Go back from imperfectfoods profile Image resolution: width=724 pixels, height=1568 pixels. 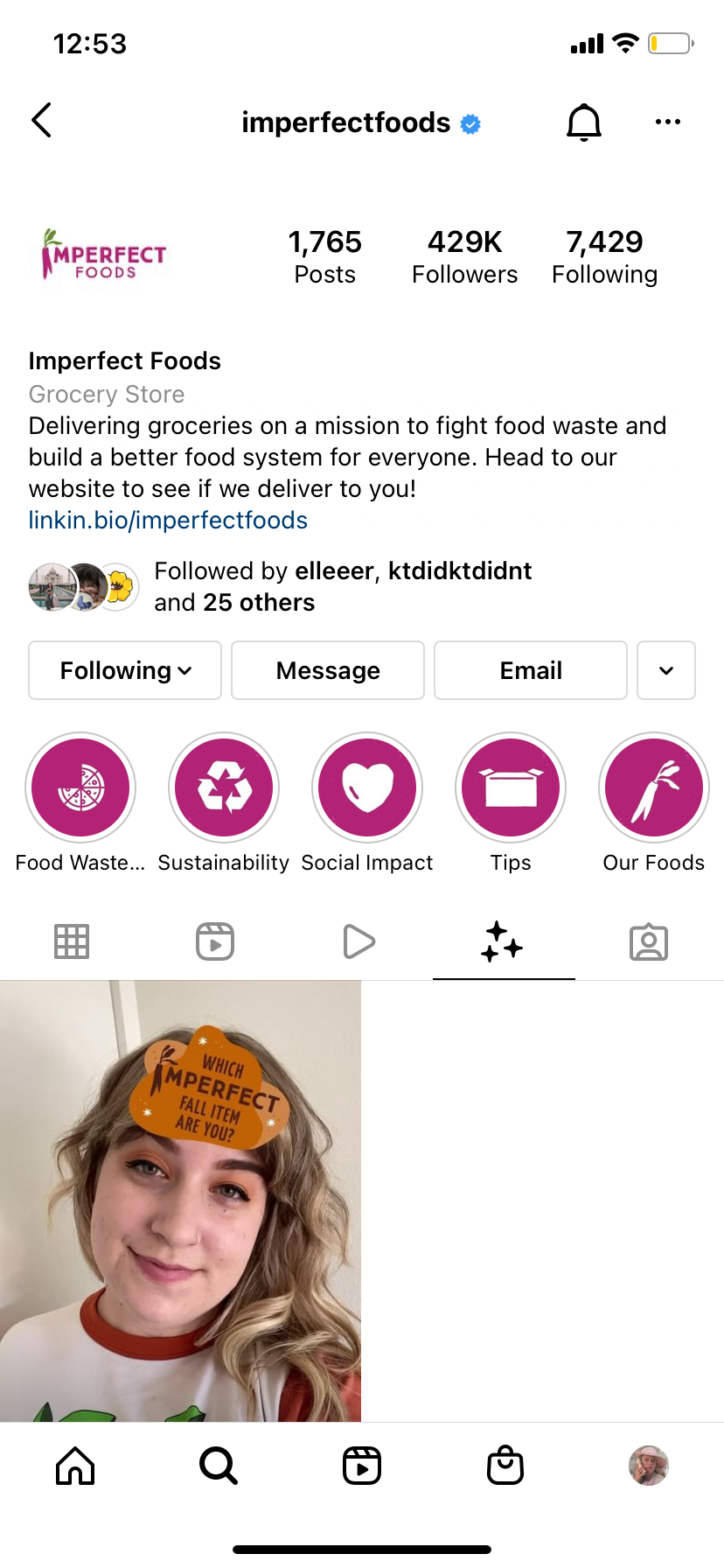(42, 121)
